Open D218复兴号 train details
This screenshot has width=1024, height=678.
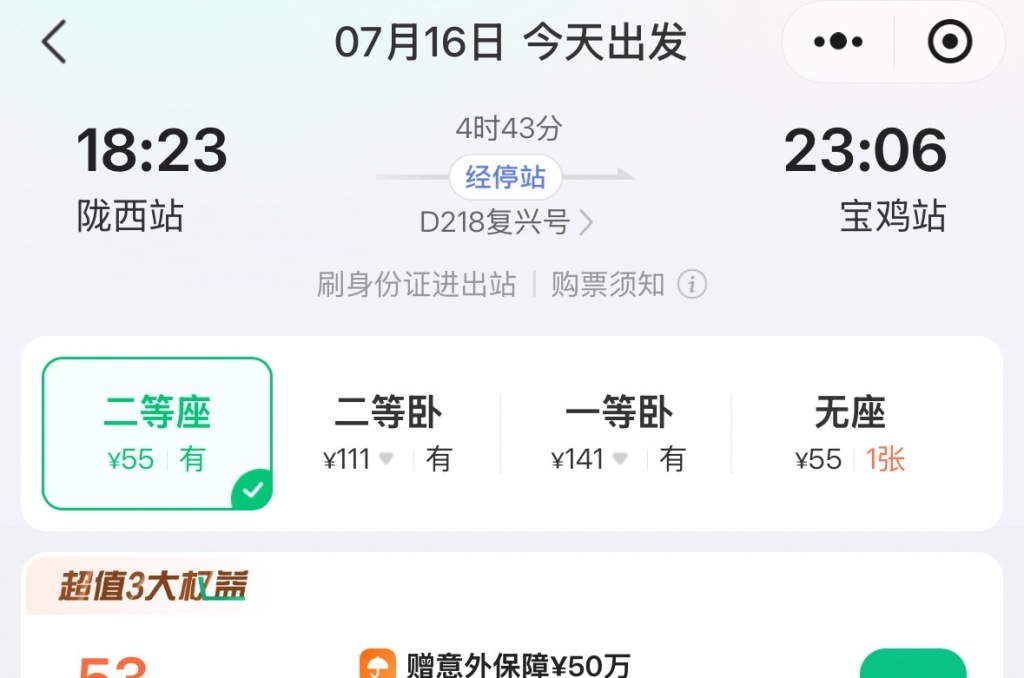click(x=506, y=222)
